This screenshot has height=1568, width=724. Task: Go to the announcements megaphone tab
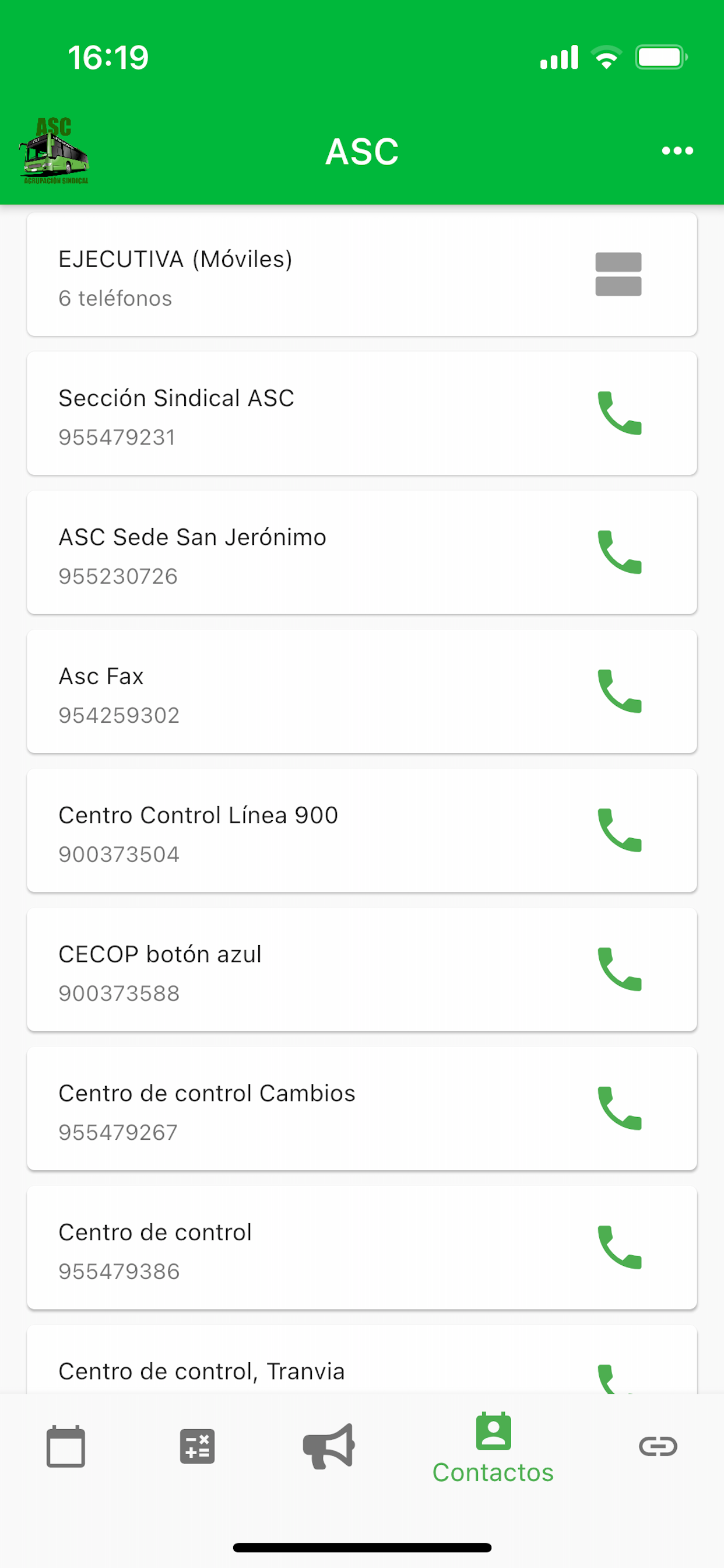click(329, 1446)
